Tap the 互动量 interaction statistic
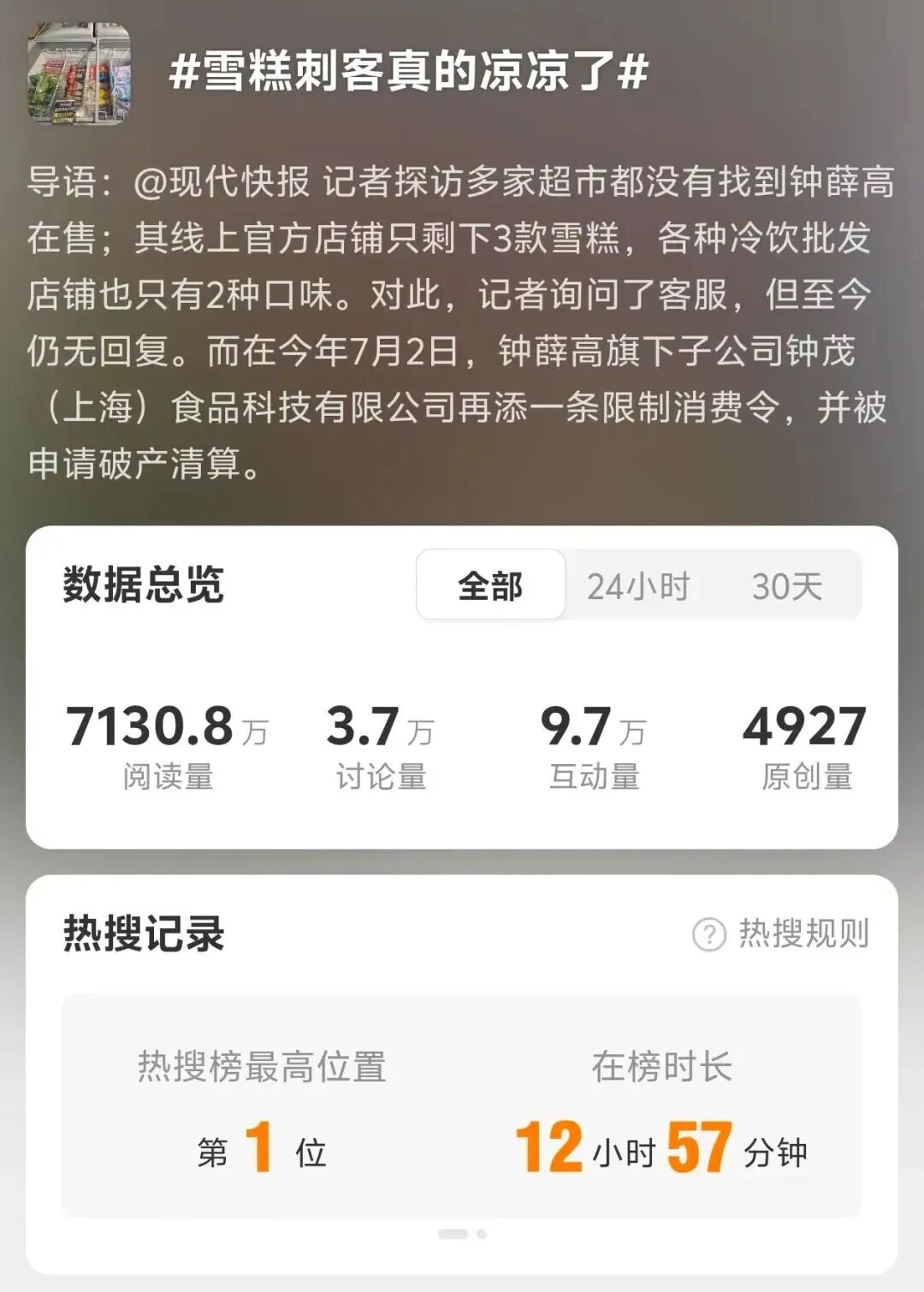The height and width of the screenshot is (1292, 924). (x=593, y=744)
